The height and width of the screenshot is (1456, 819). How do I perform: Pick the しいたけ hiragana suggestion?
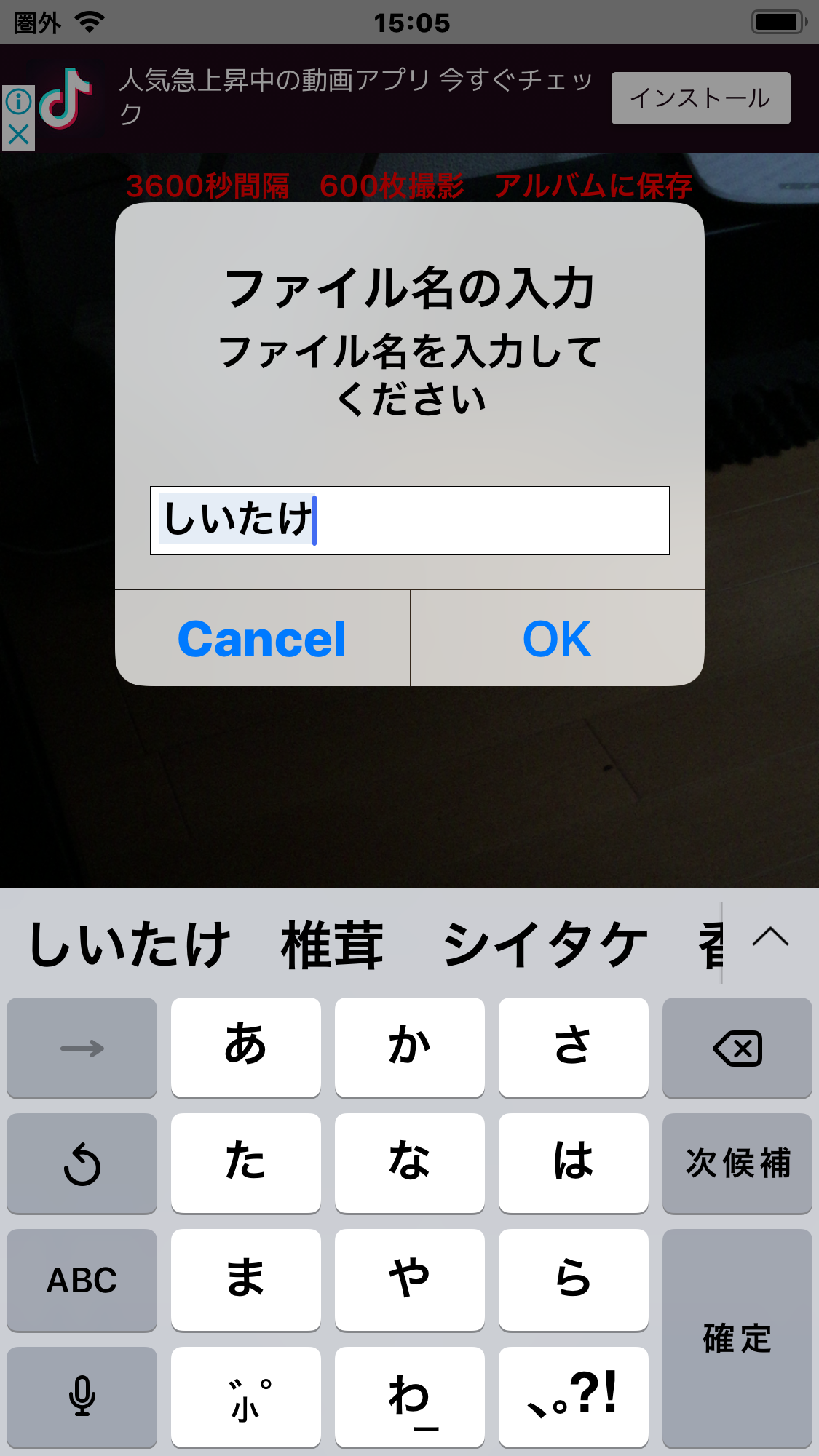130,944
